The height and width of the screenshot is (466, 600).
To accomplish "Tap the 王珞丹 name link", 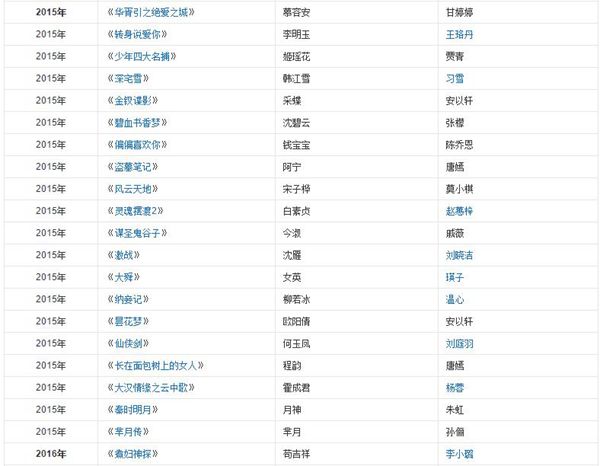I will pyautogui.click(x=459, y=34).
